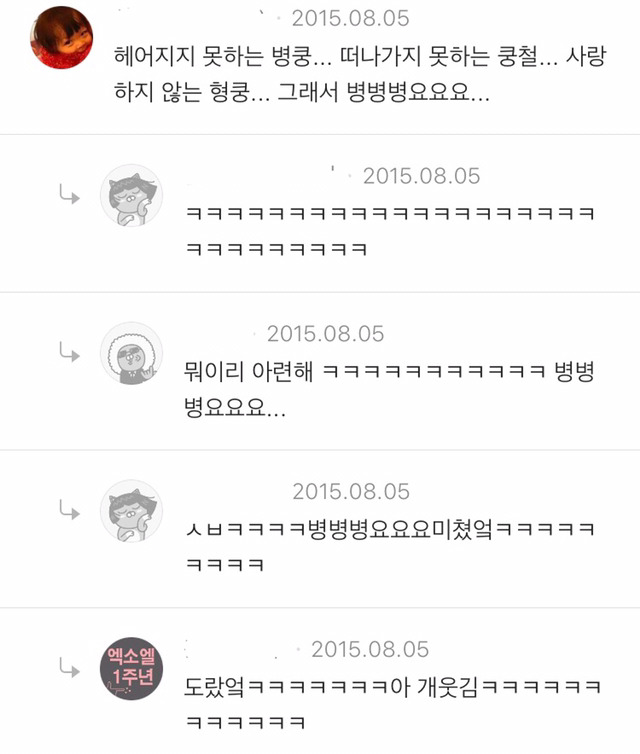Open profile photo of the 헤어지지 못하는 병쿵 commenter
The width and height of the screenshot is (640, 754).
(61, 38)
